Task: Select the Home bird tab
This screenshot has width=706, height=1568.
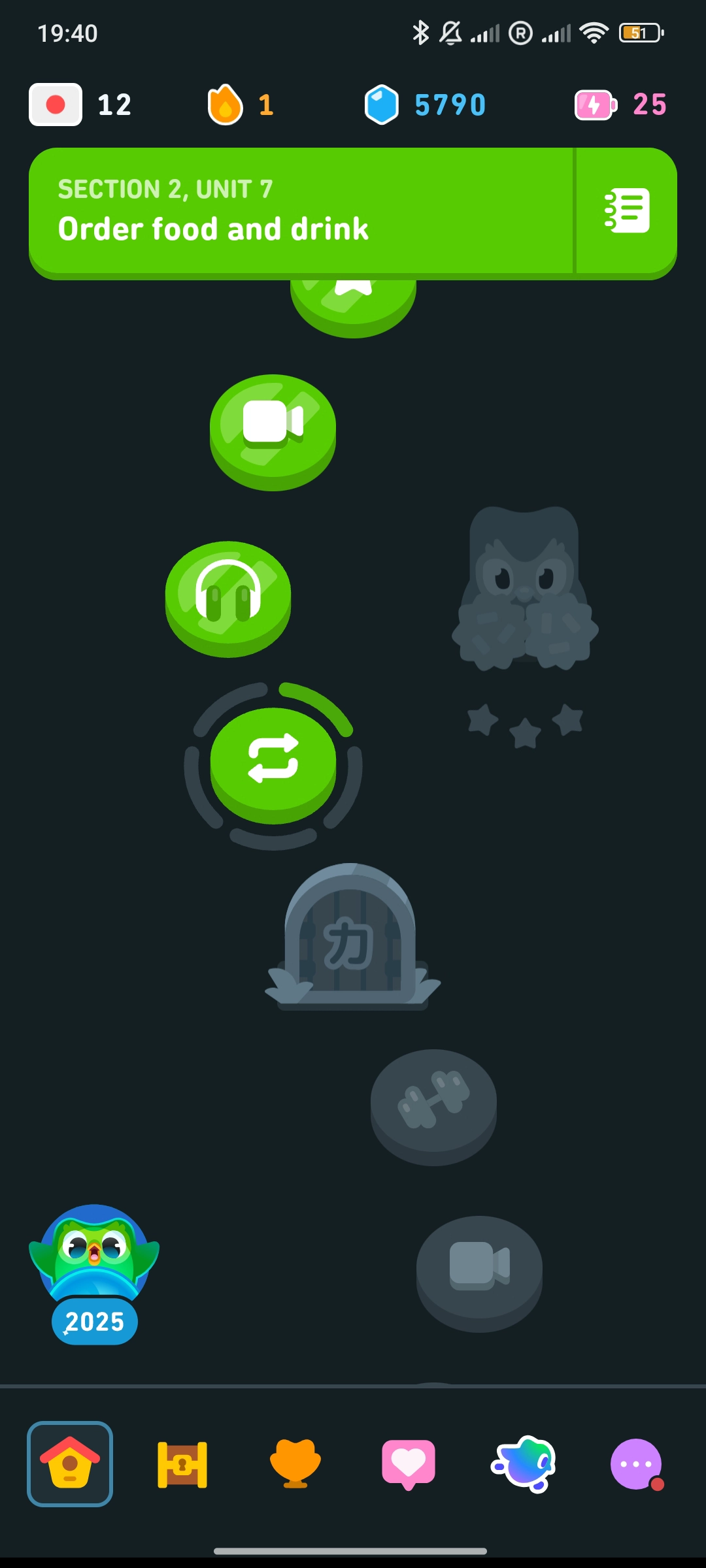Action: (69, 1465)
